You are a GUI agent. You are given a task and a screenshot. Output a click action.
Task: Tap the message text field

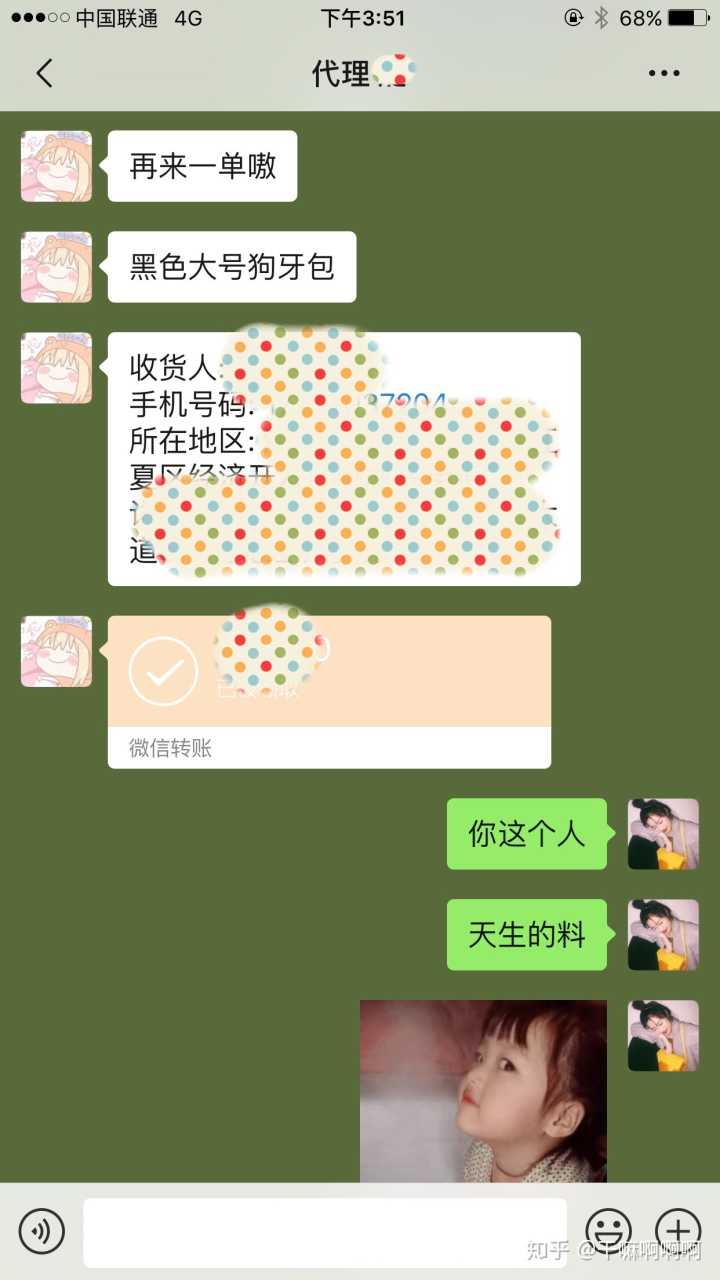point(324,1232)
